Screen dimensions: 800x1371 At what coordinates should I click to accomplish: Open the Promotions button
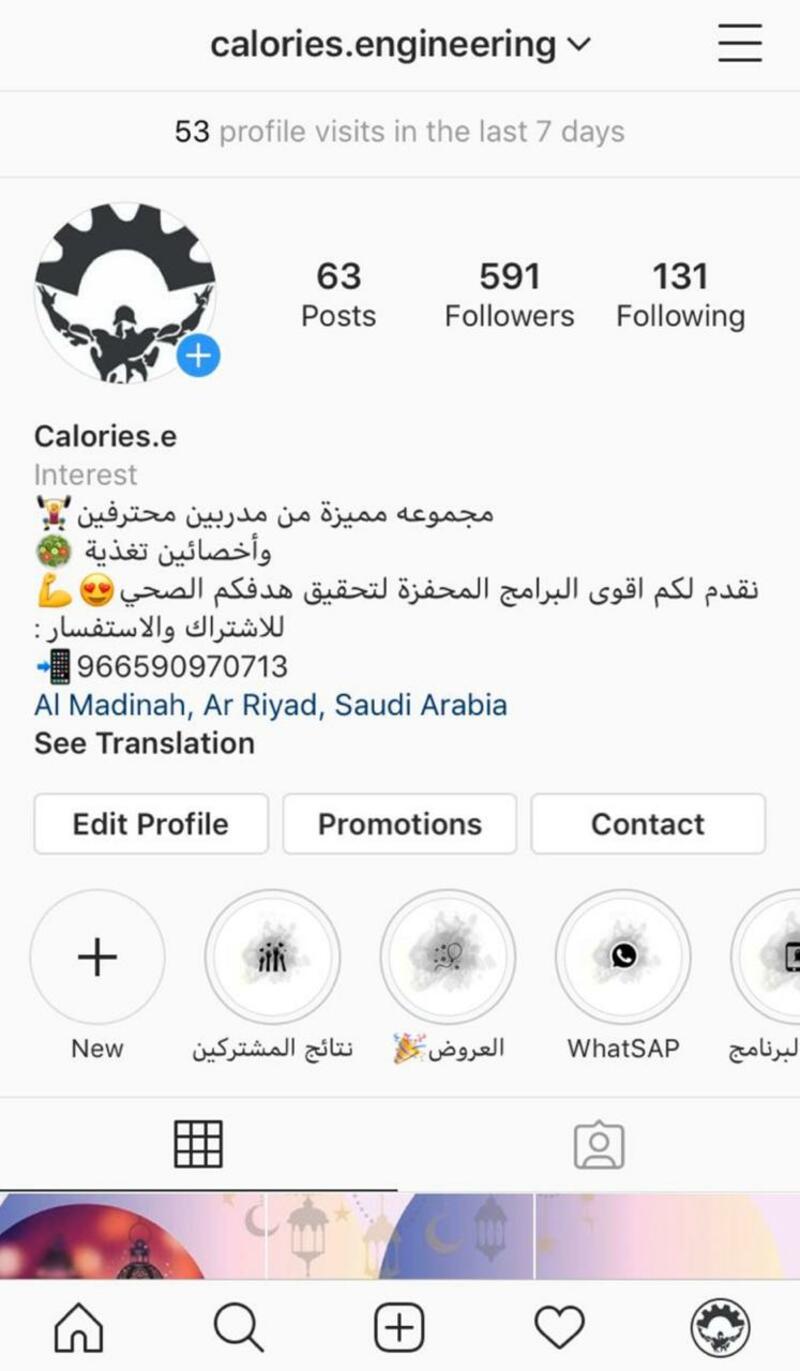point(400,824)
